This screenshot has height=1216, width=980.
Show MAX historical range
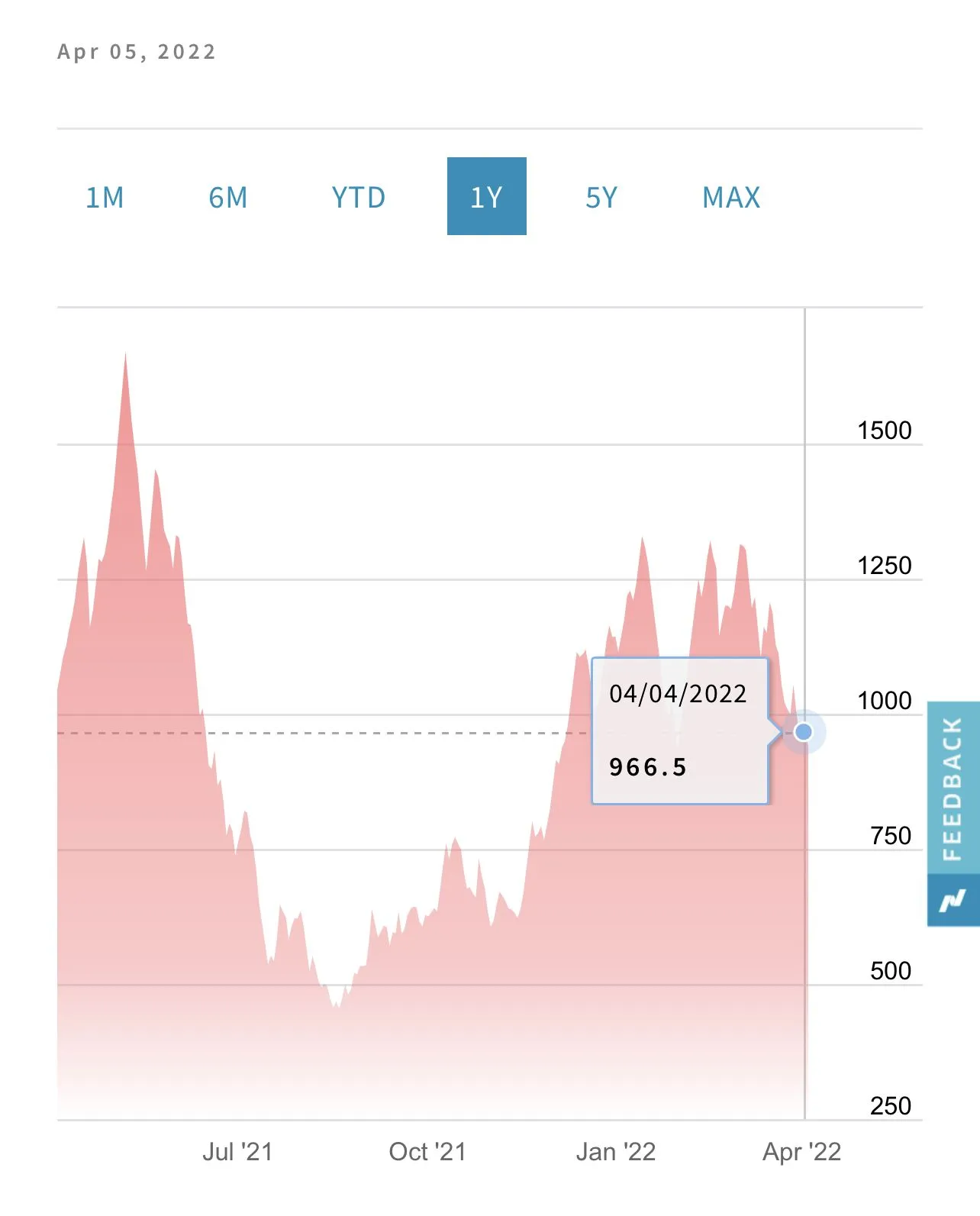coord(731,197)
